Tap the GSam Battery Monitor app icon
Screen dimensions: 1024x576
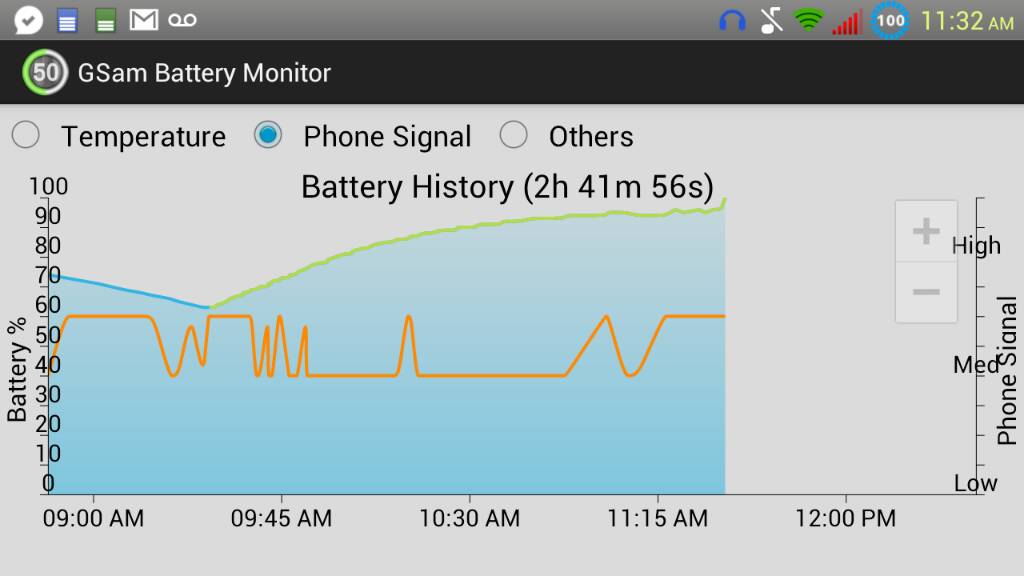tap(45, 72)
